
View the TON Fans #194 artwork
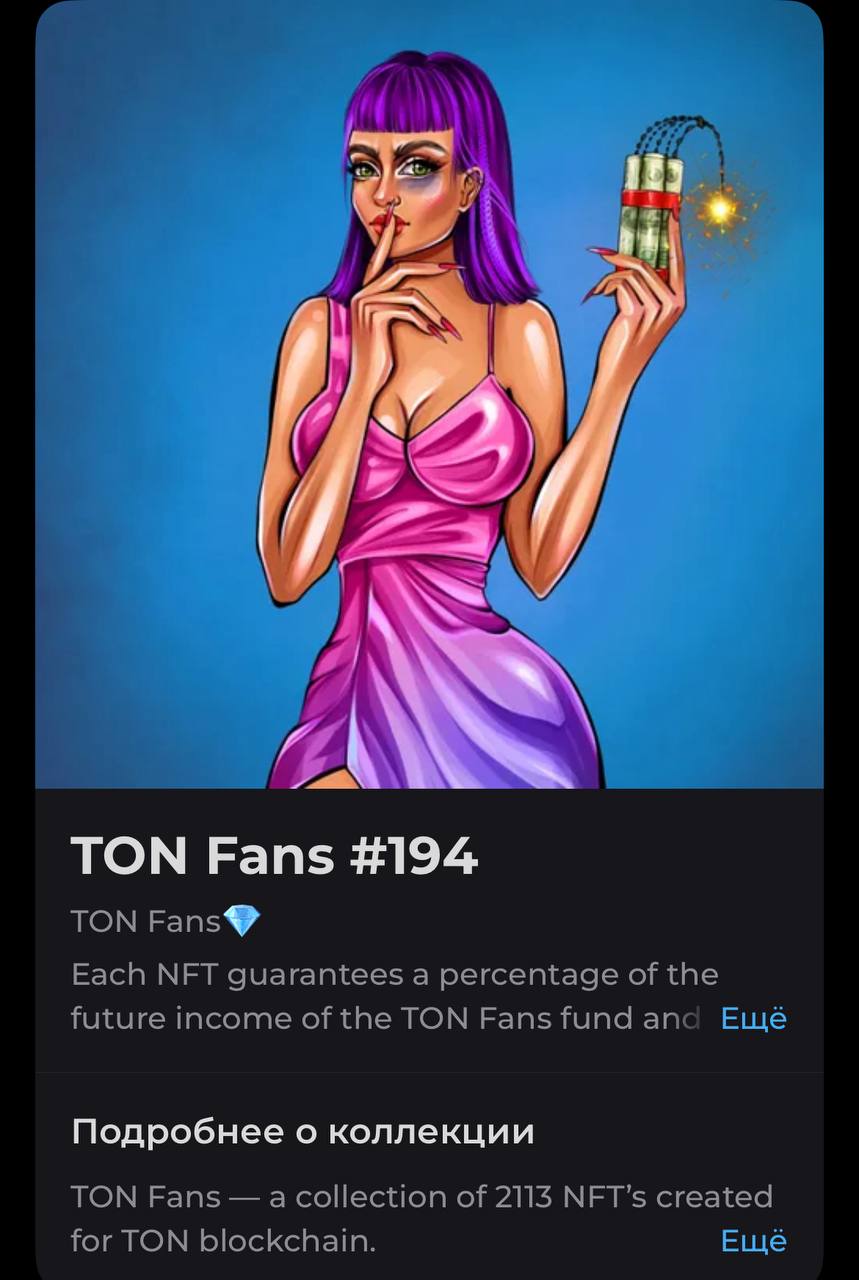(429, 400)
